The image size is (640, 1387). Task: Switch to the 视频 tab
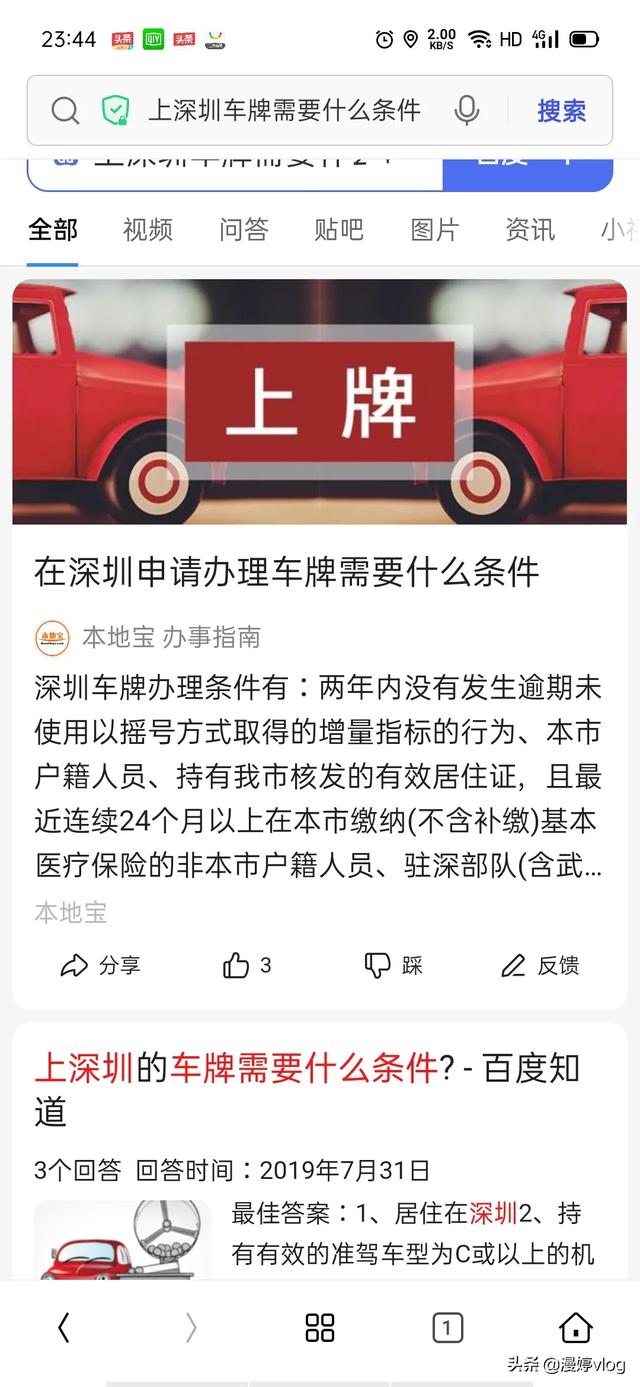(148, 230)
